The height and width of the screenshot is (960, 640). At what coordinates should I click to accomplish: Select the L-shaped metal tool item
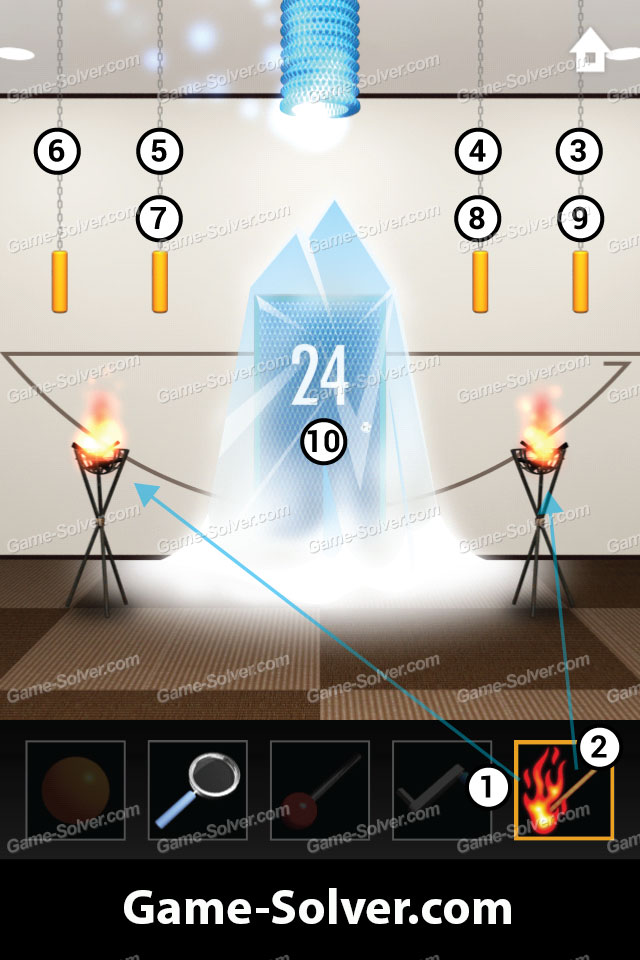point(442,790)
